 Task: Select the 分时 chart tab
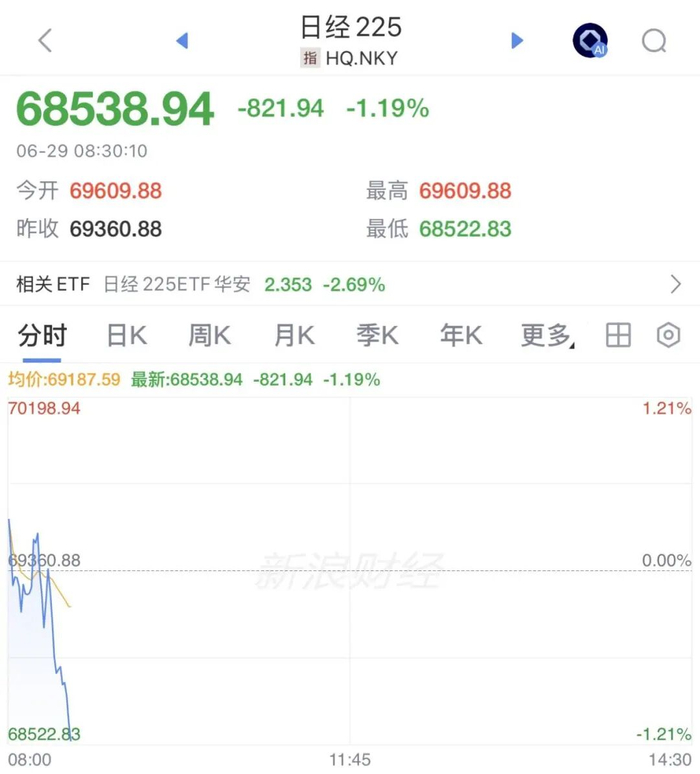(x=42, y=336)
